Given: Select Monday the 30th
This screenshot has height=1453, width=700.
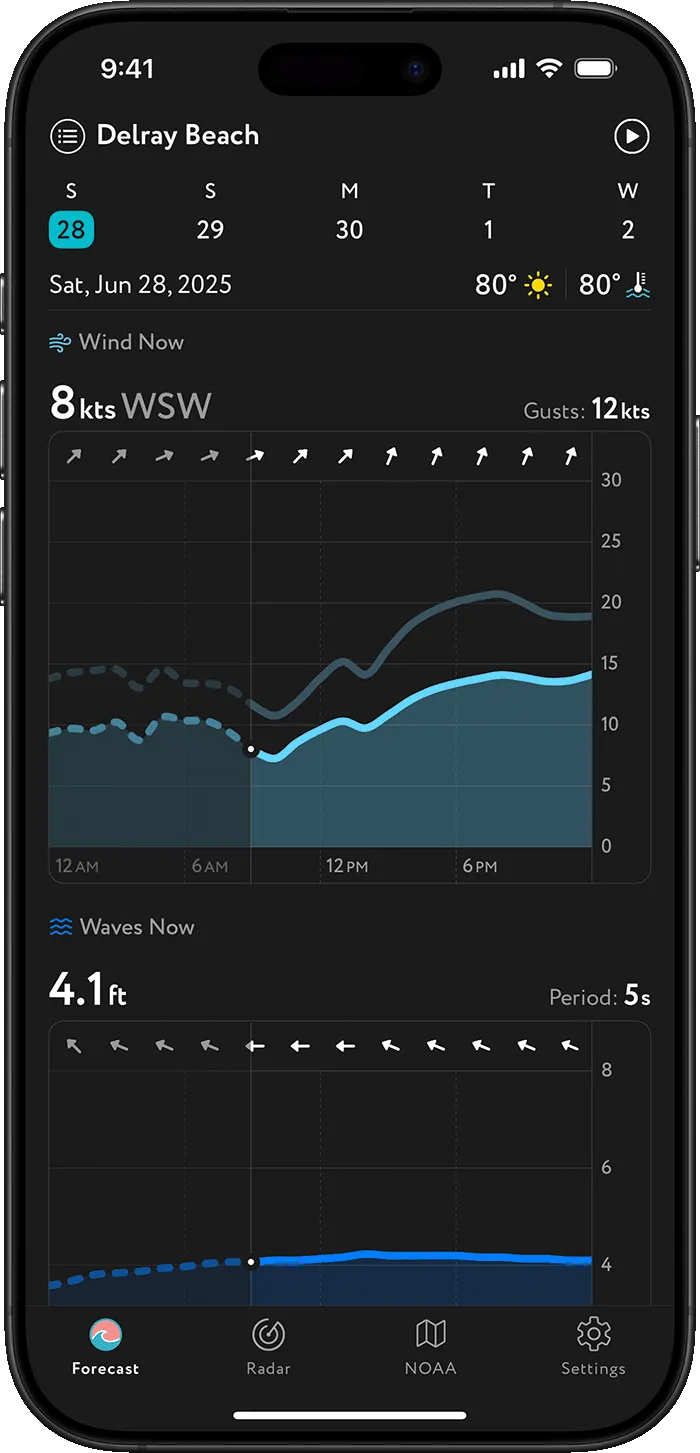Looking at the screenshot, I should pos(349,229).
